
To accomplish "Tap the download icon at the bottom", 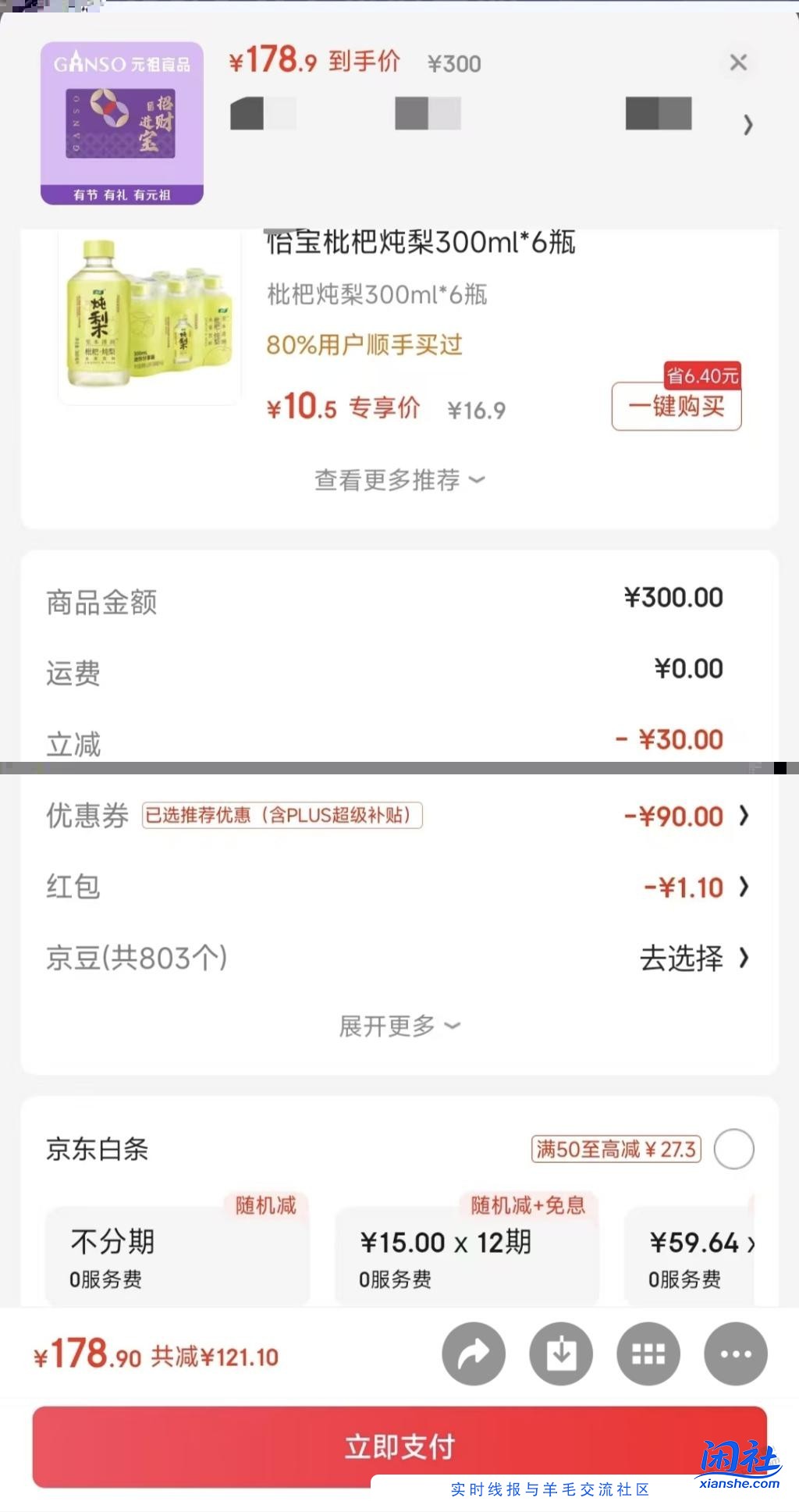I will (x=561, y=1354).
